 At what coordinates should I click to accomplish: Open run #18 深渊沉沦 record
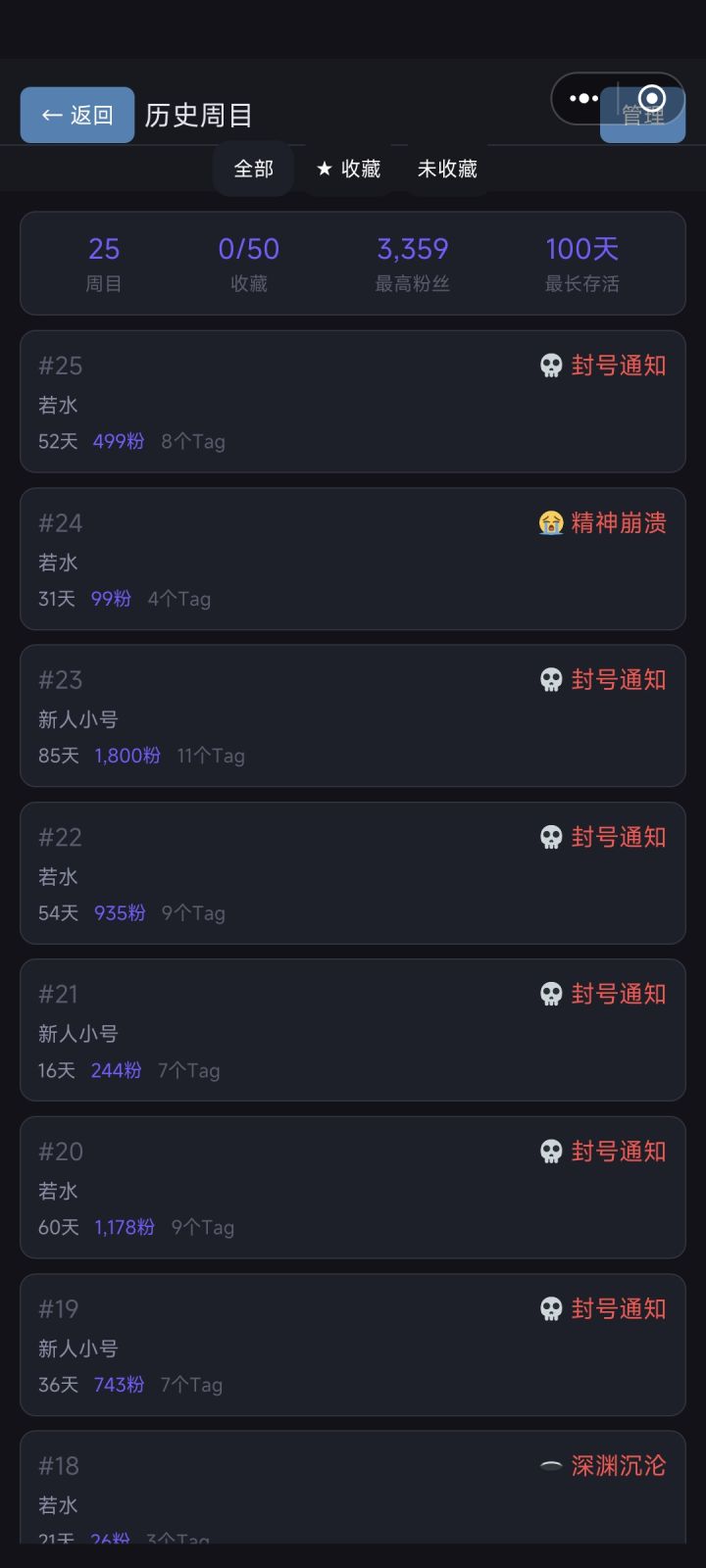click(353, 1487)
